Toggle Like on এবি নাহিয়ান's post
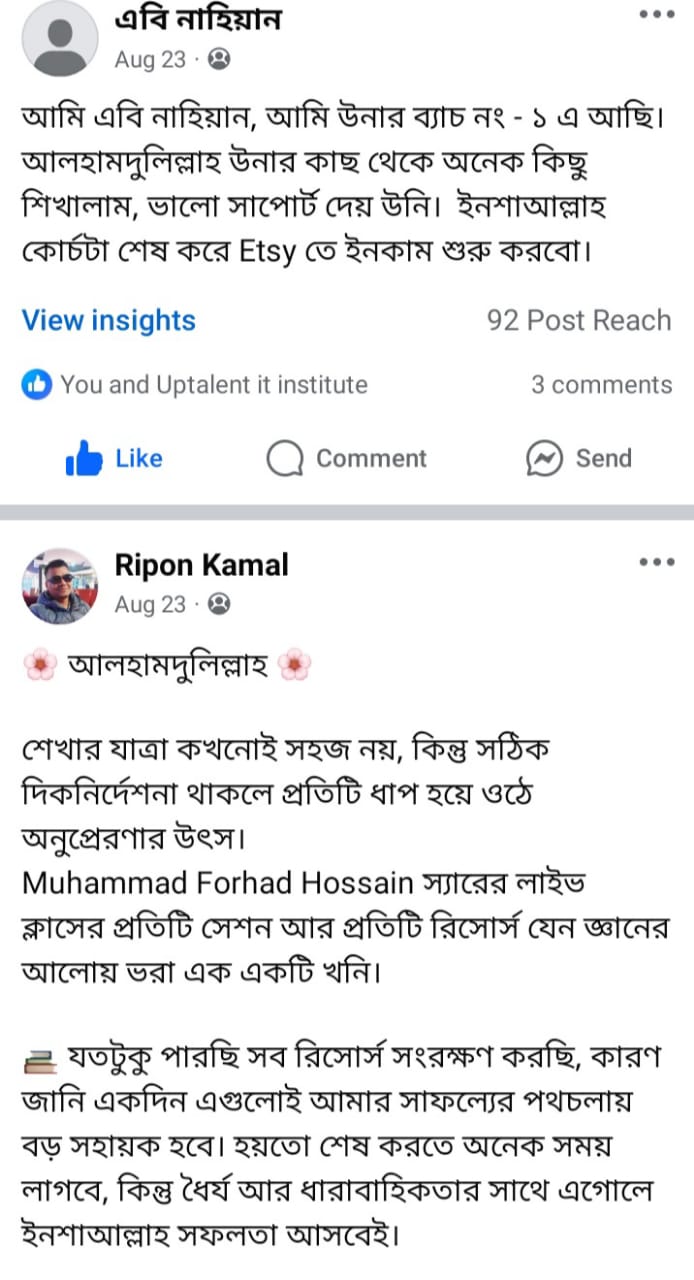The width and height of the screenshot is (694, 1280). pos(113,459)
